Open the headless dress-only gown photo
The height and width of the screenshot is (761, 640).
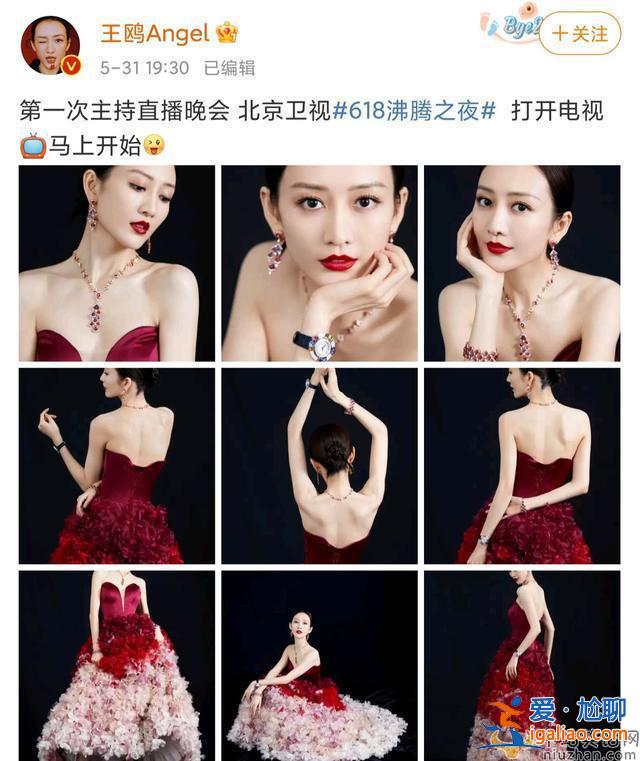[117, 666]
